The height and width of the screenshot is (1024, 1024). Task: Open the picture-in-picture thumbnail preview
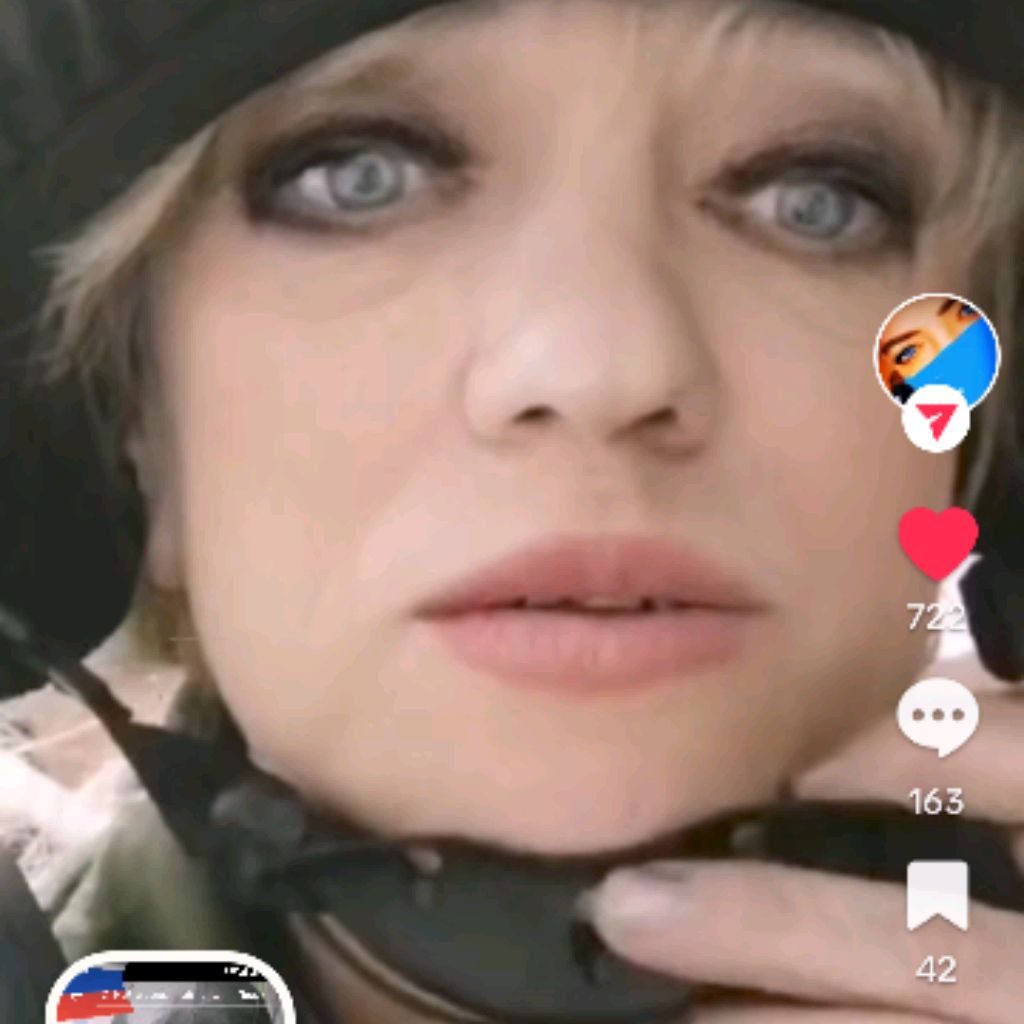click(170, 988)
